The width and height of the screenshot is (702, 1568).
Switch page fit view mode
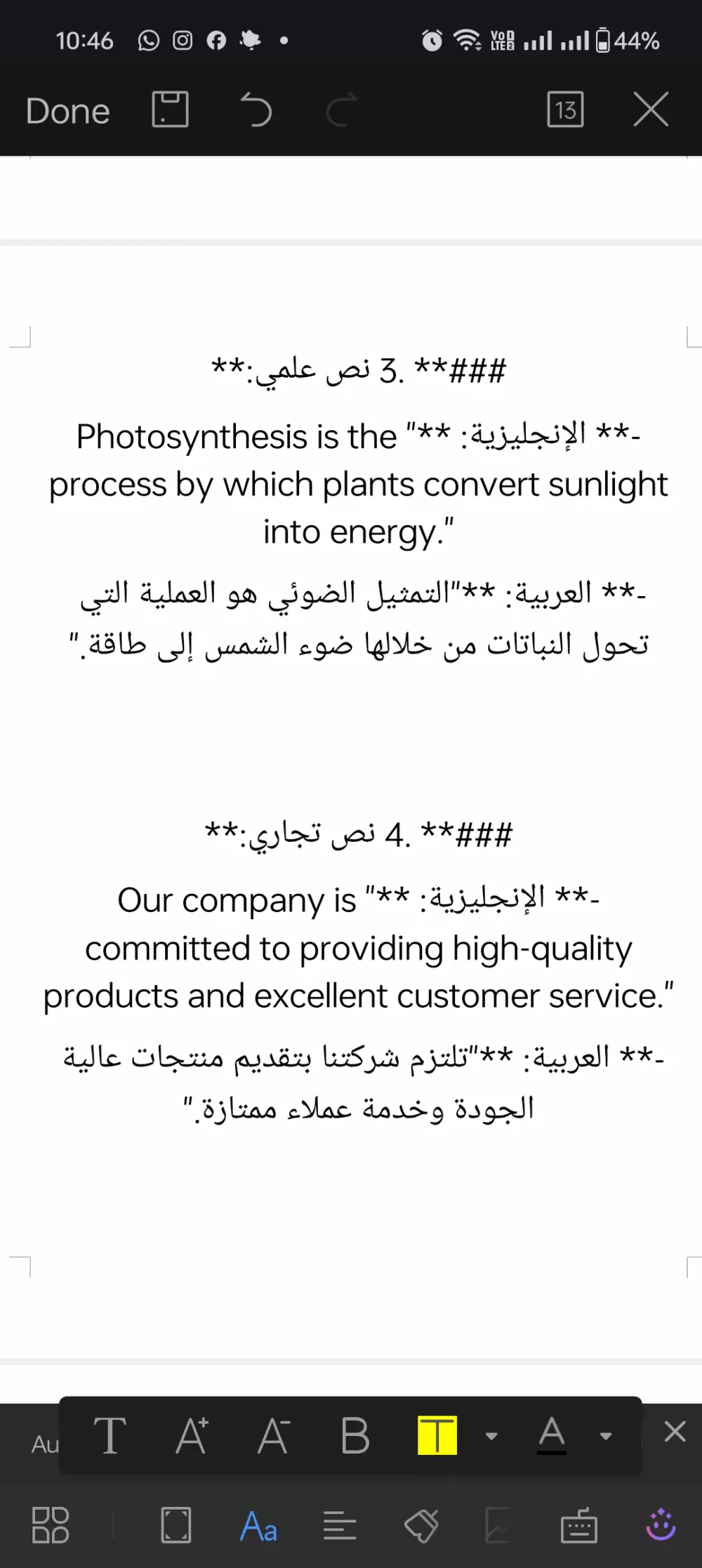(175, 1525)
